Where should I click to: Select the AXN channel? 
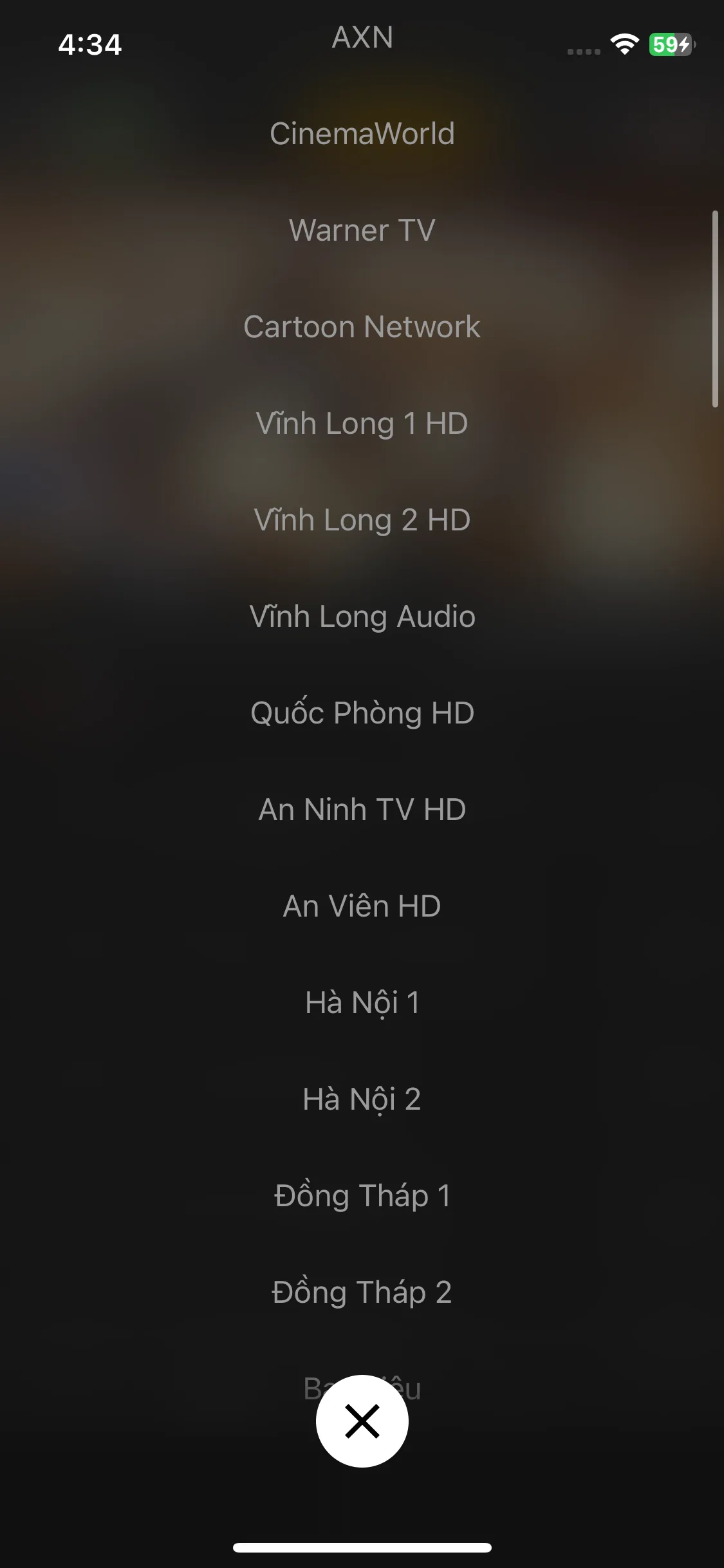pos(362,37)
